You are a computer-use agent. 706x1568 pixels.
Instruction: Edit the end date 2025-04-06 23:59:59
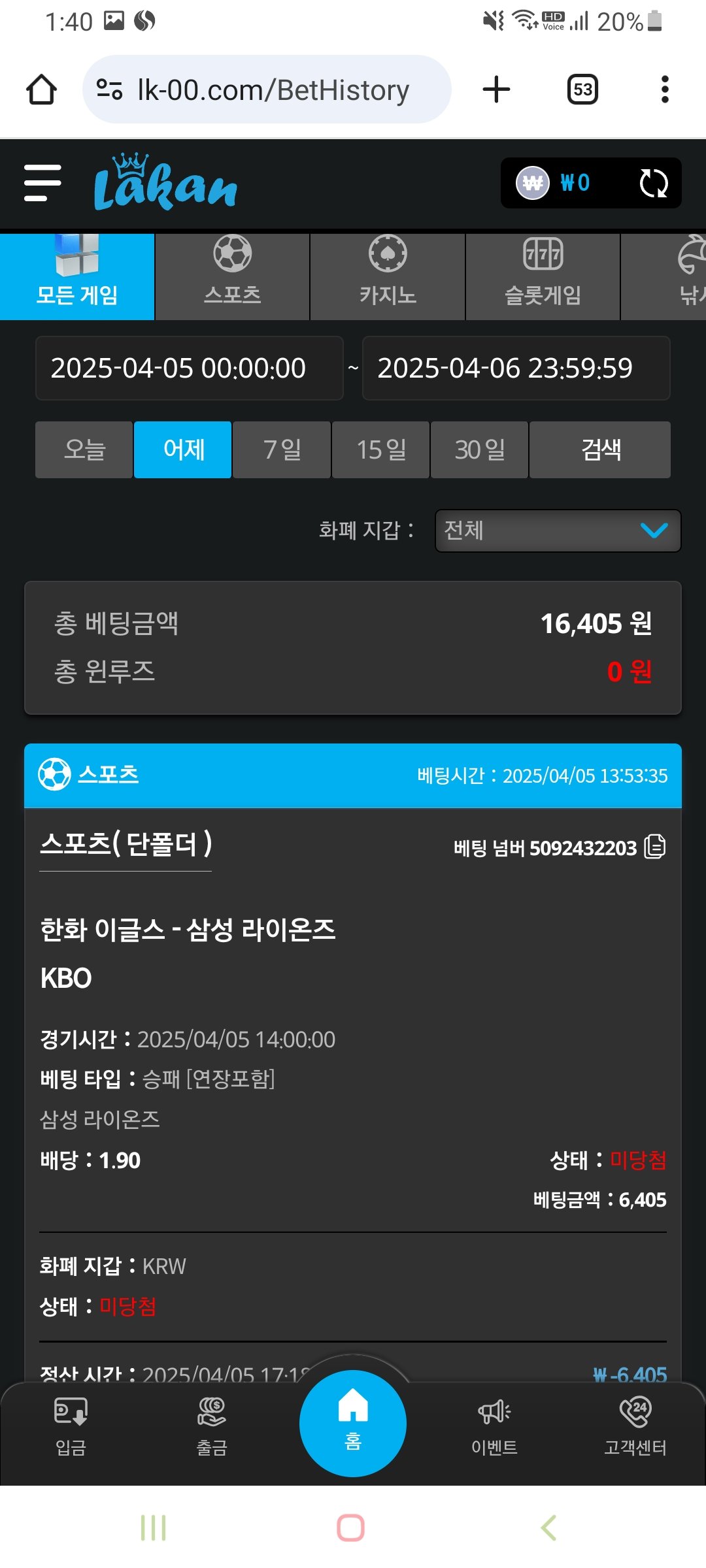pyautogui.click(x=516, y=368)
